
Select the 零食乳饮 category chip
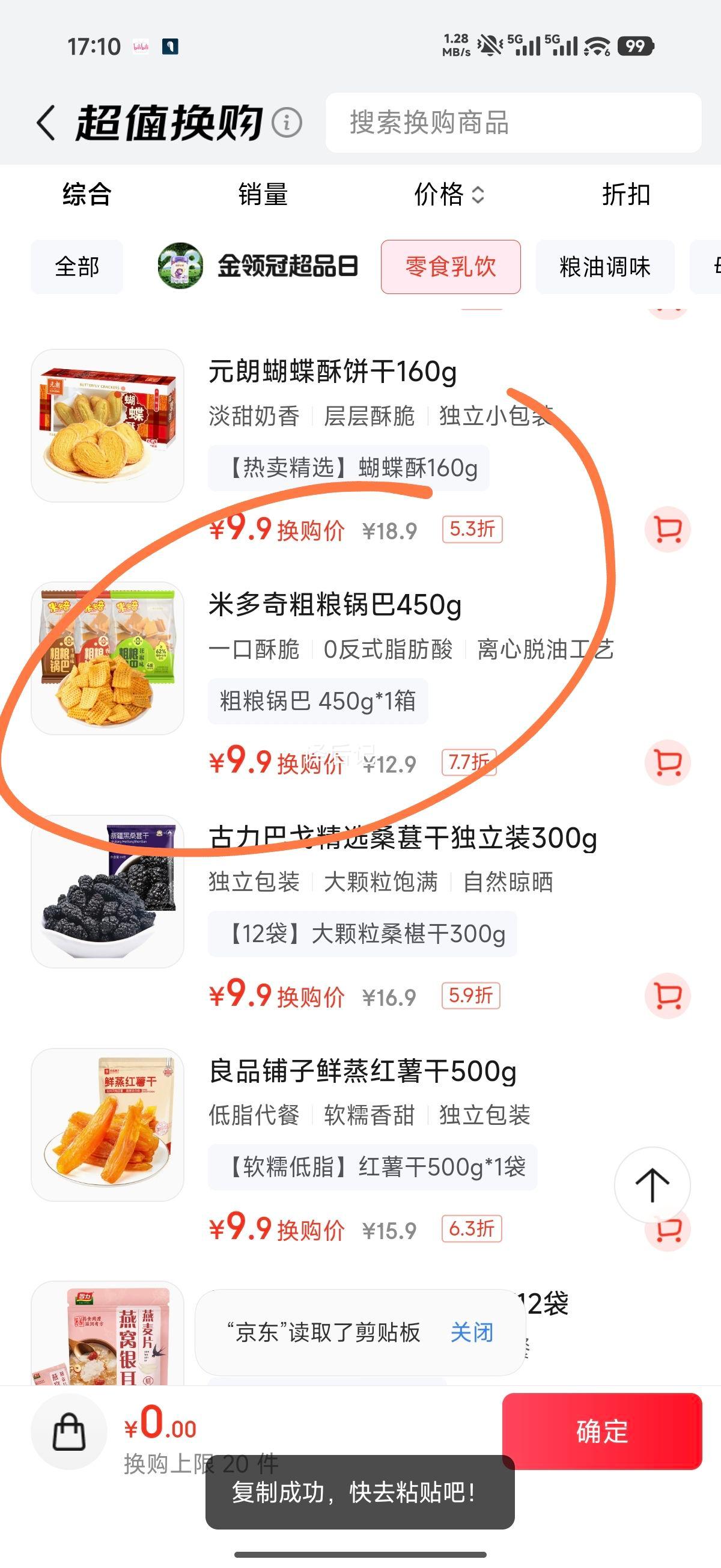[451, 266]
